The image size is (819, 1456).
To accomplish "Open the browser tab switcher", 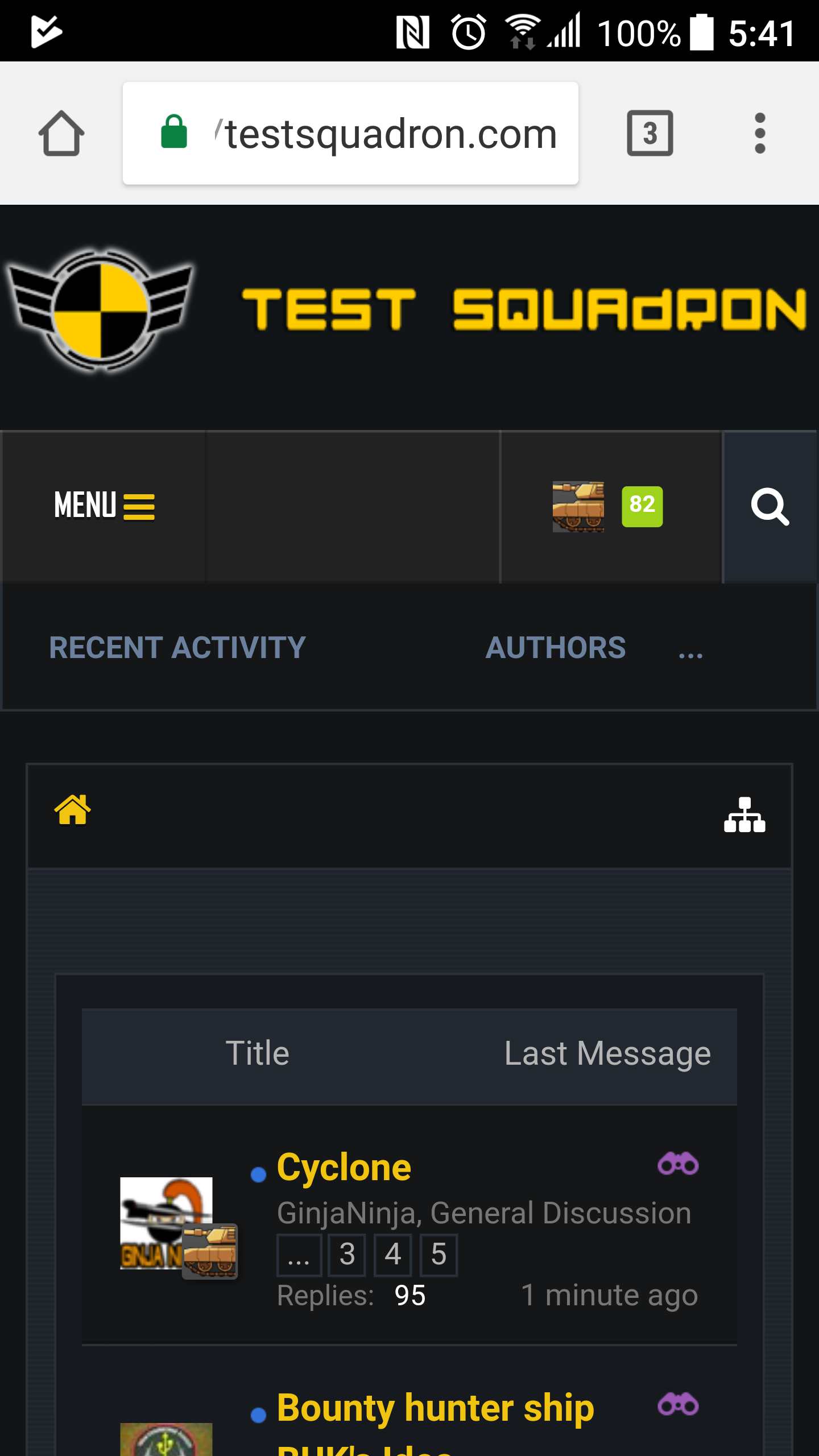I will [650, 133].
